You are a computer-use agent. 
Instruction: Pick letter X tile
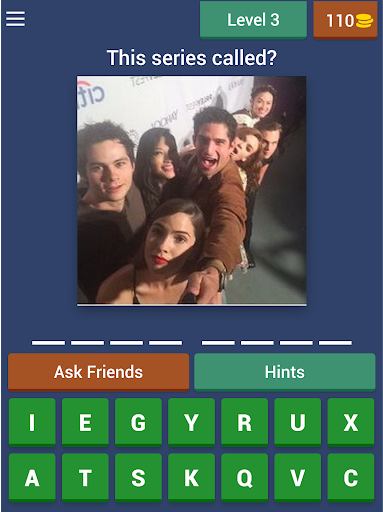click(x=351, y=422)
